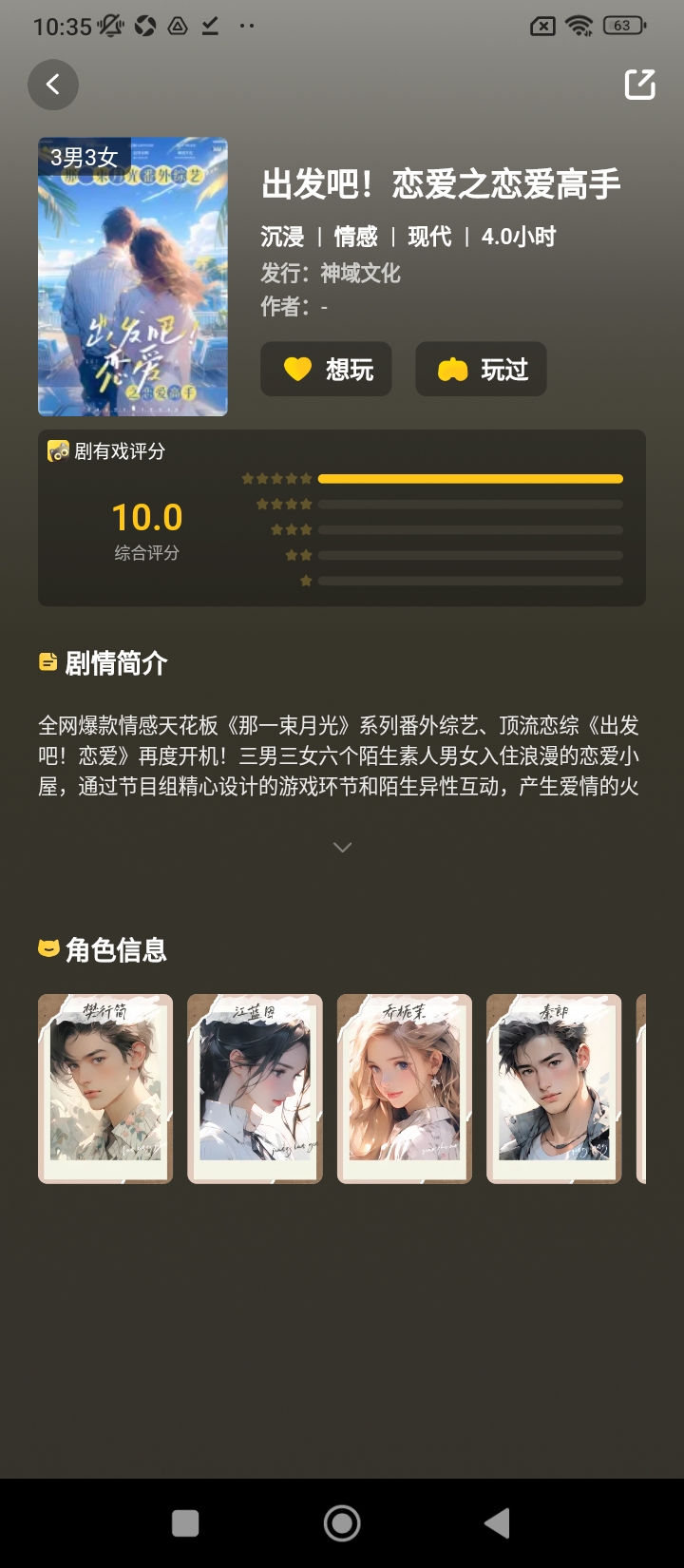The width and height of the screenshot is (684, 1568).
Task: Mark the script as 想玩
Action: [x=326, y=369]
